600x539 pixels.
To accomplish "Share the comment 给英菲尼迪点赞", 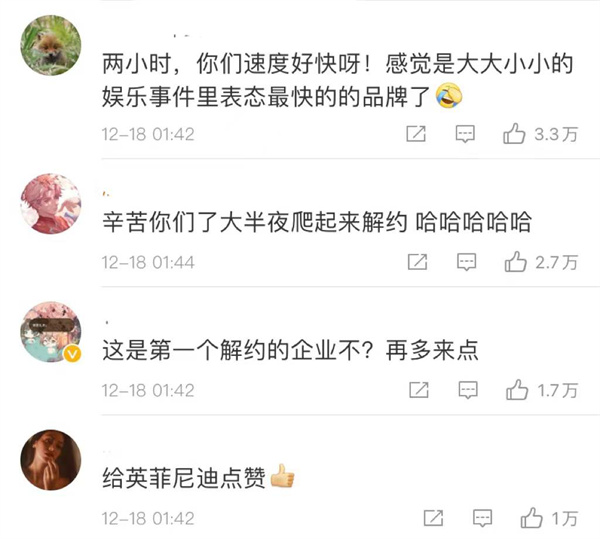I will (432, 518).
